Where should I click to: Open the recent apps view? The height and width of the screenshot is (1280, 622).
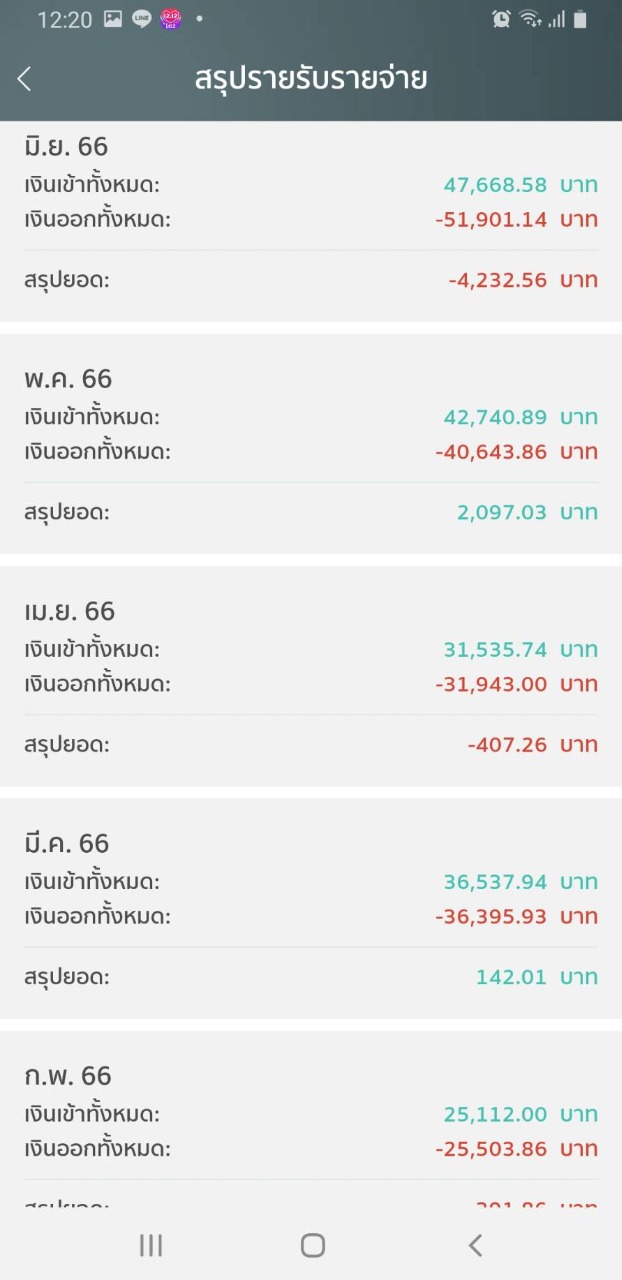[151, 1245]
